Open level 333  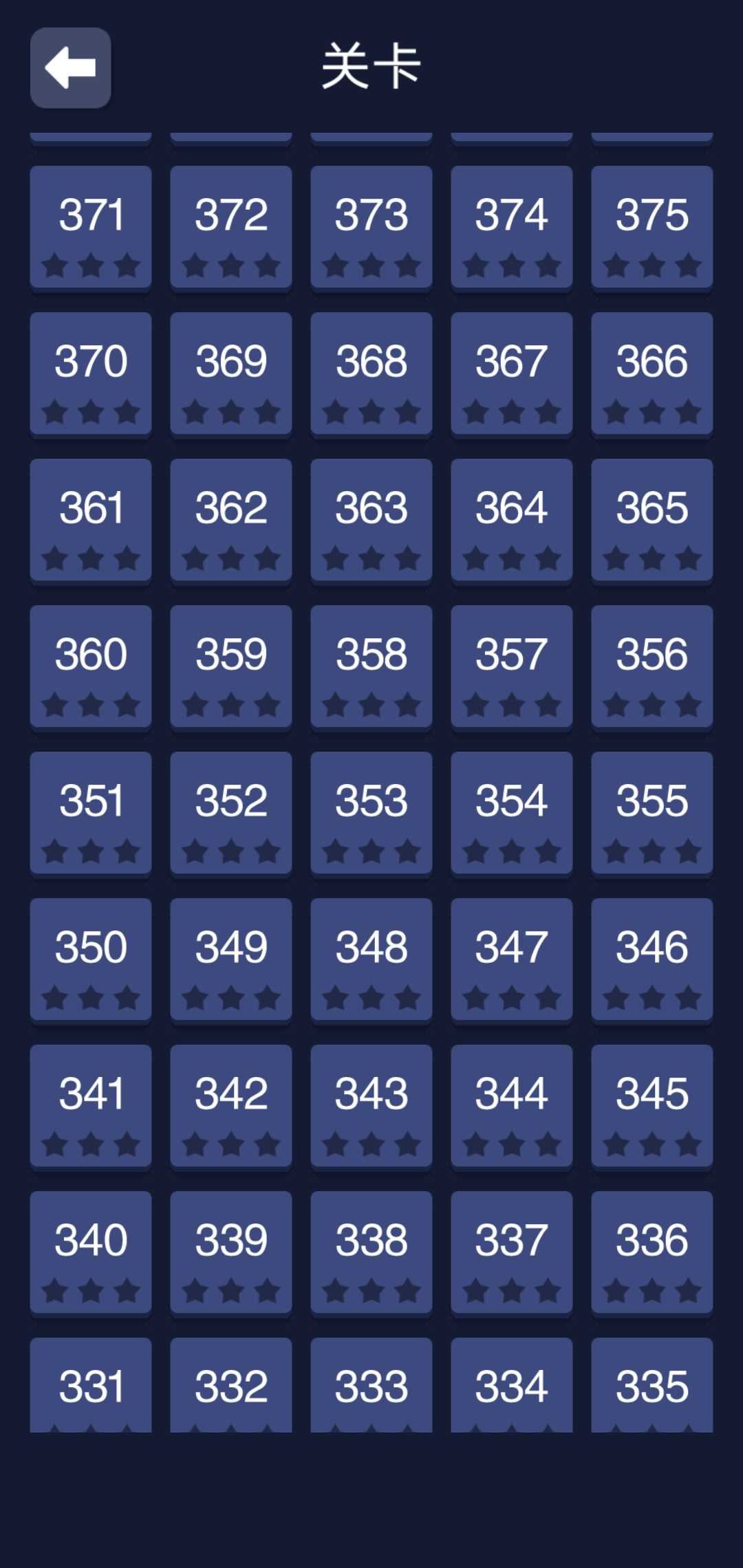371,1385
